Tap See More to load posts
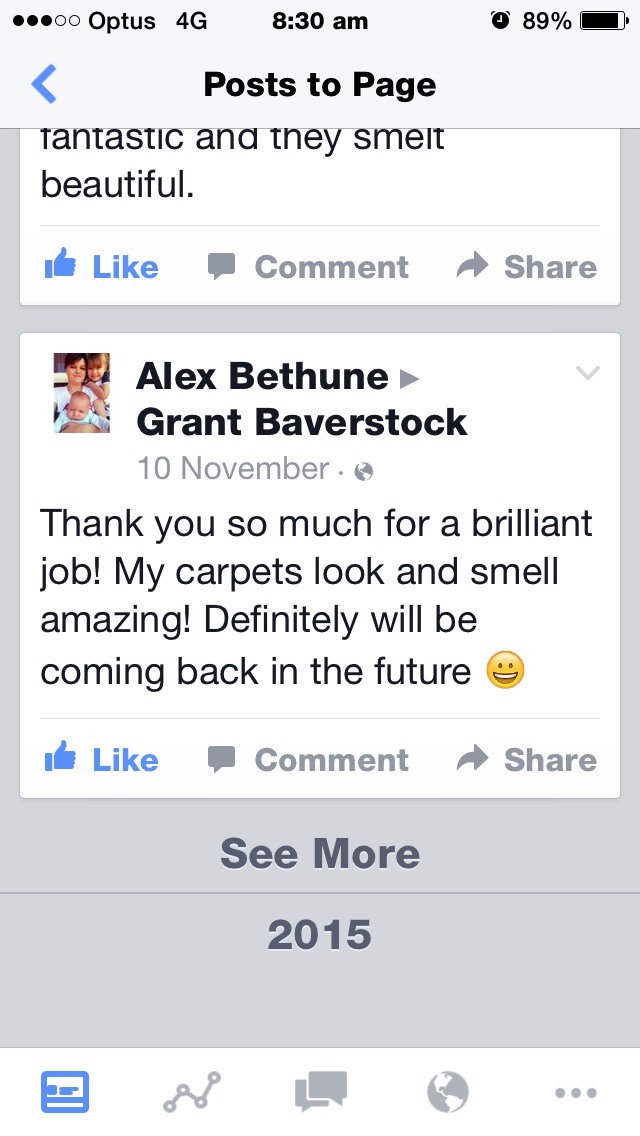640x1136 pixels. 320,854
